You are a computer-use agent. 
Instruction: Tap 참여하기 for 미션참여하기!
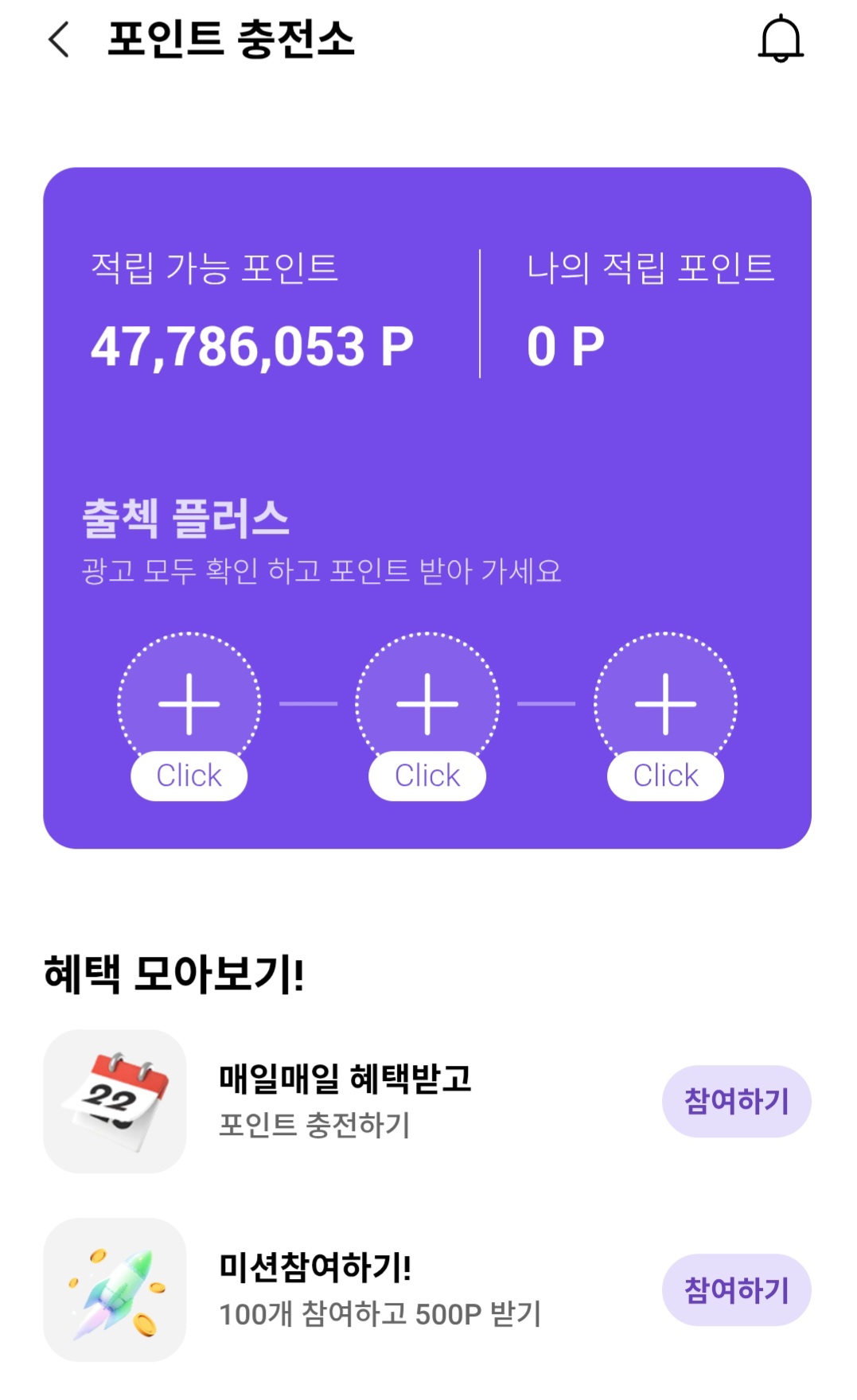tap(736, 1289)
